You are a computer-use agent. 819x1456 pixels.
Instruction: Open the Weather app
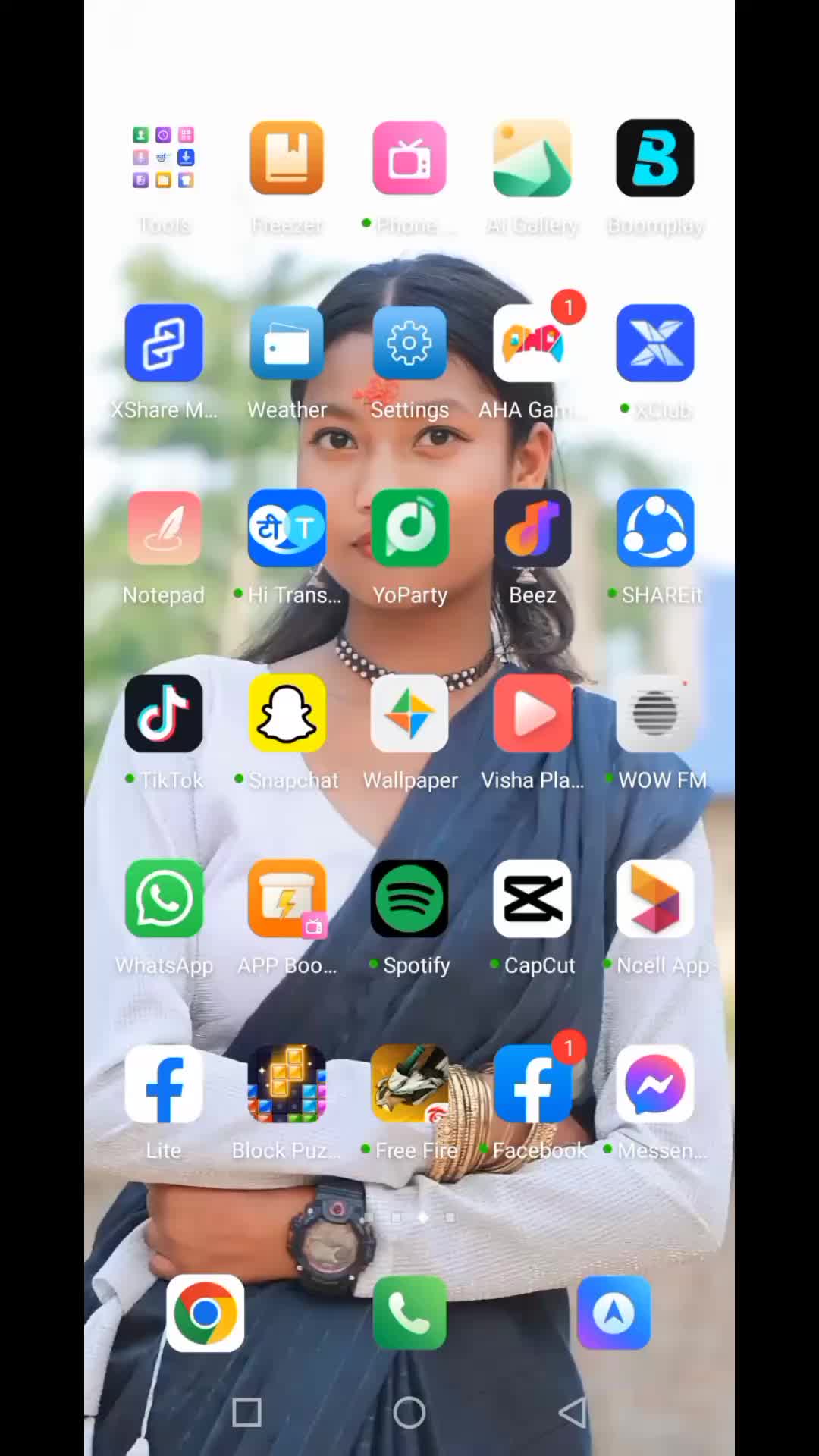point(287,344)
